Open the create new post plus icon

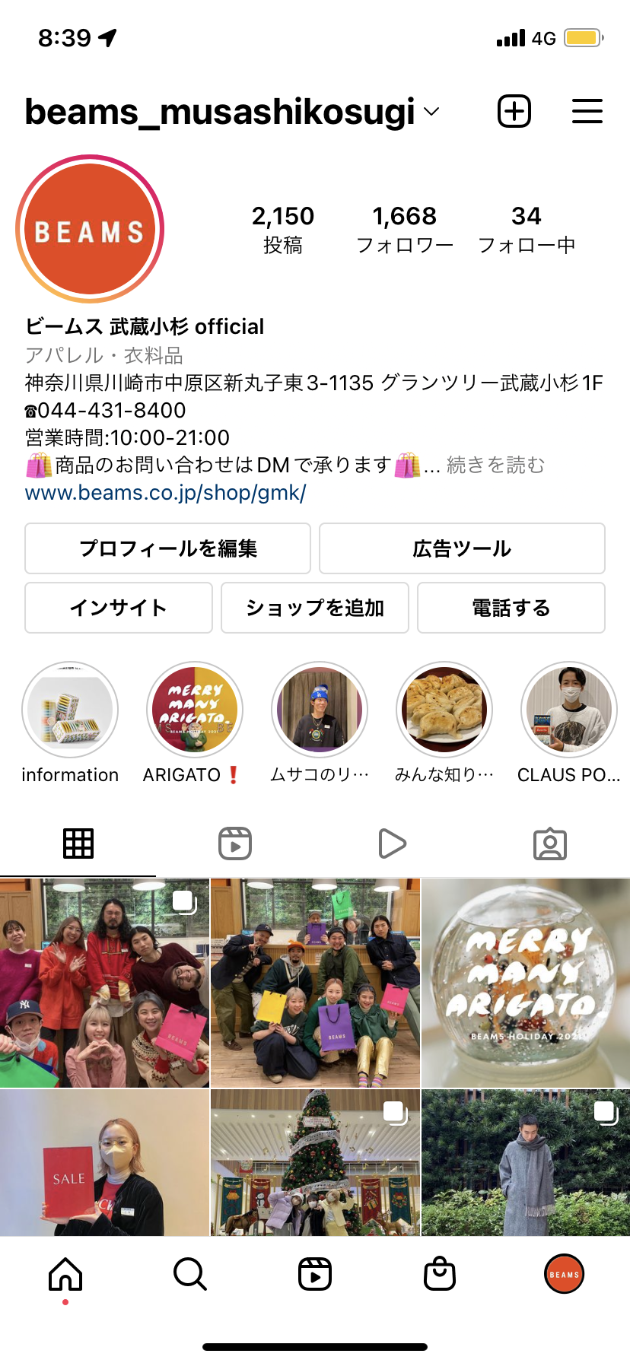click(x=514, y=111)
